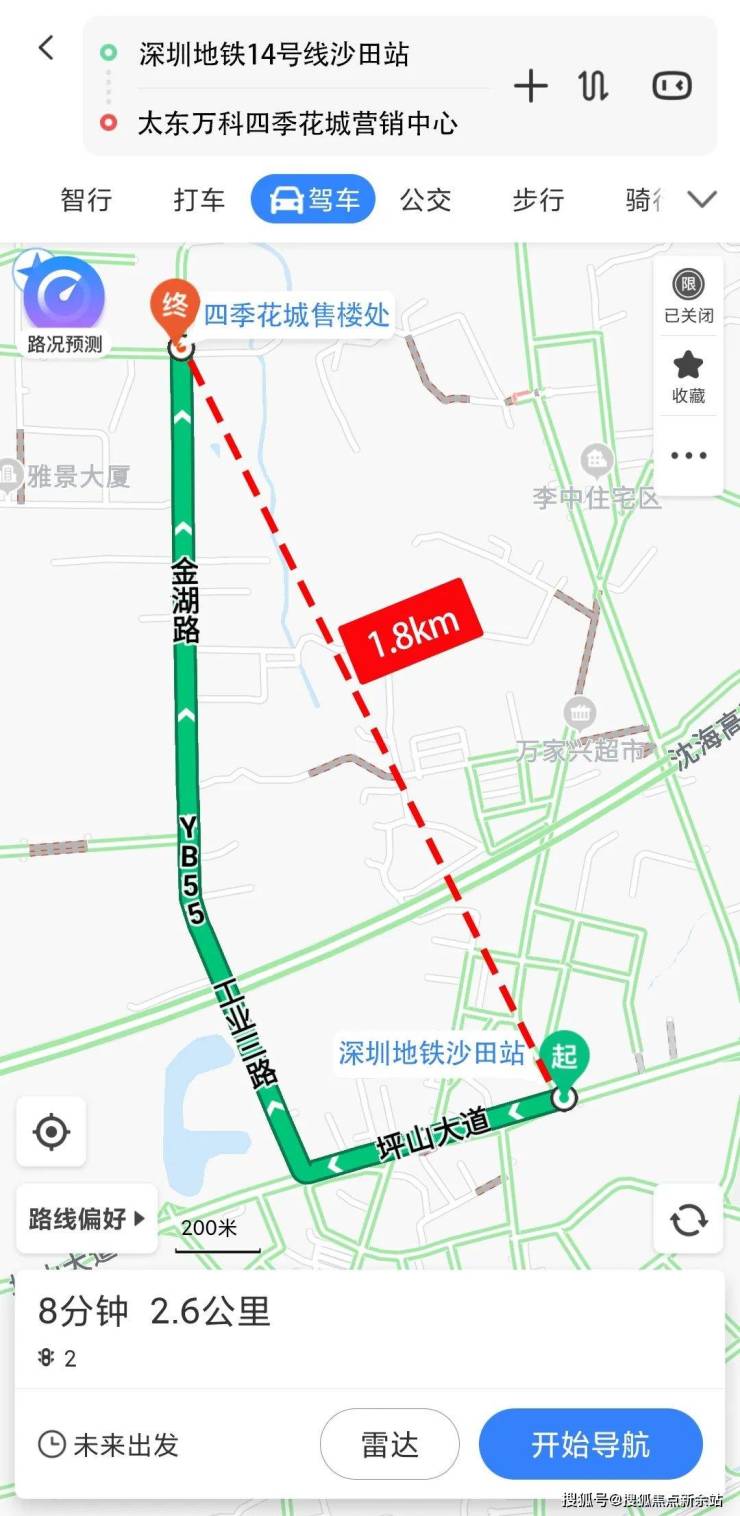The height and width of the screenshot is (1516, 740).
Task: Select the 公交 transit tab
Action: 426,199
